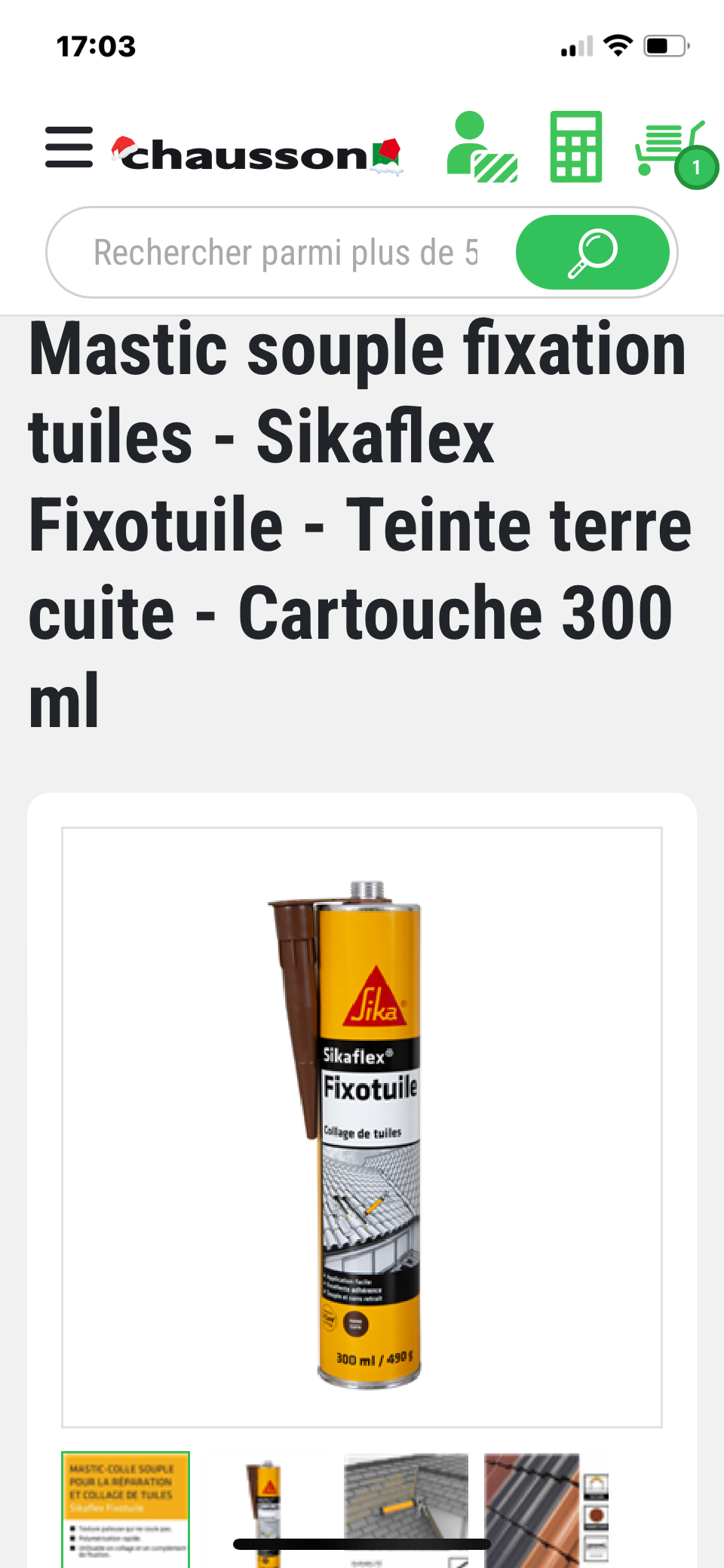Open the main Sikaflex Fixotuile product image
The image size is (724, 1568).
tap(362, 1127)
